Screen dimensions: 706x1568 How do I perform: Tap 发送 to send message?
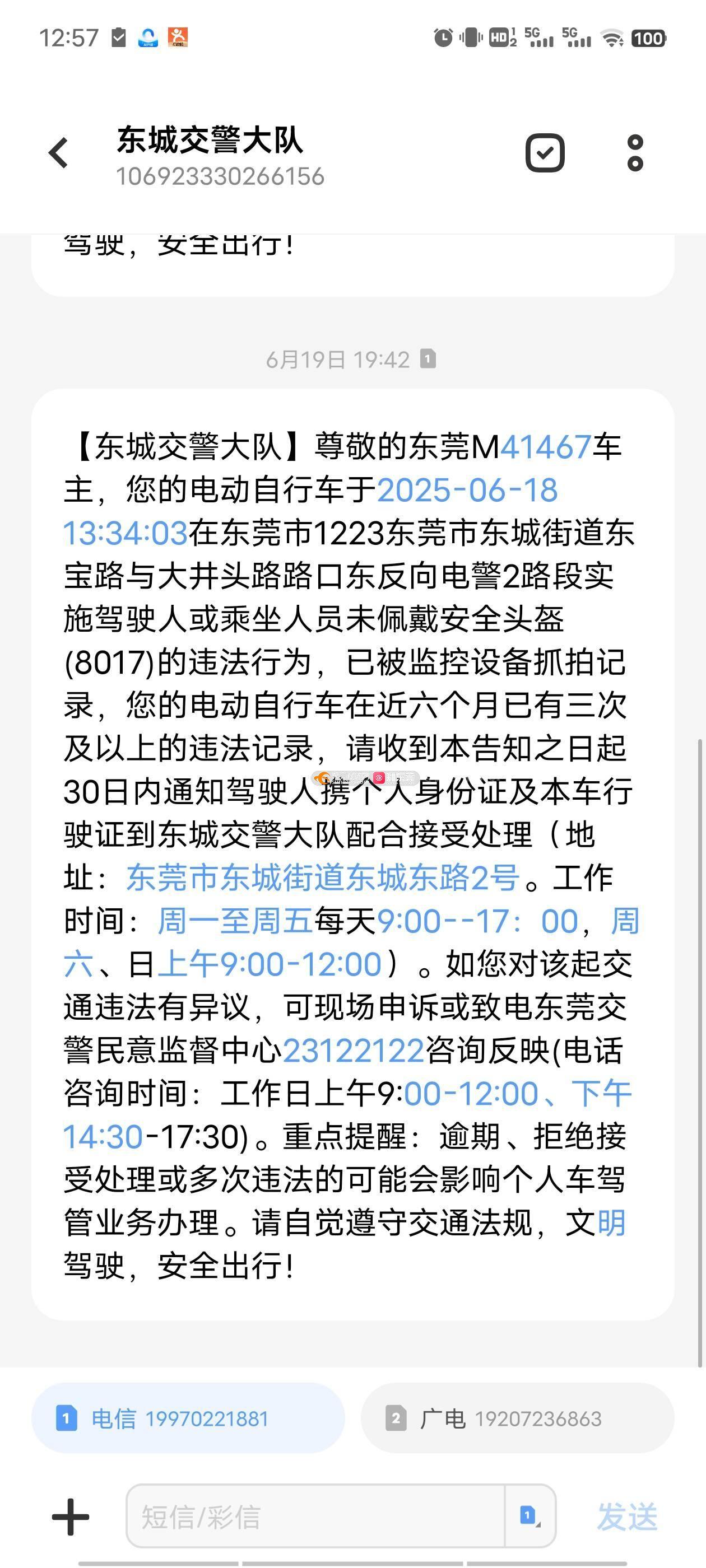(628, 1516)
